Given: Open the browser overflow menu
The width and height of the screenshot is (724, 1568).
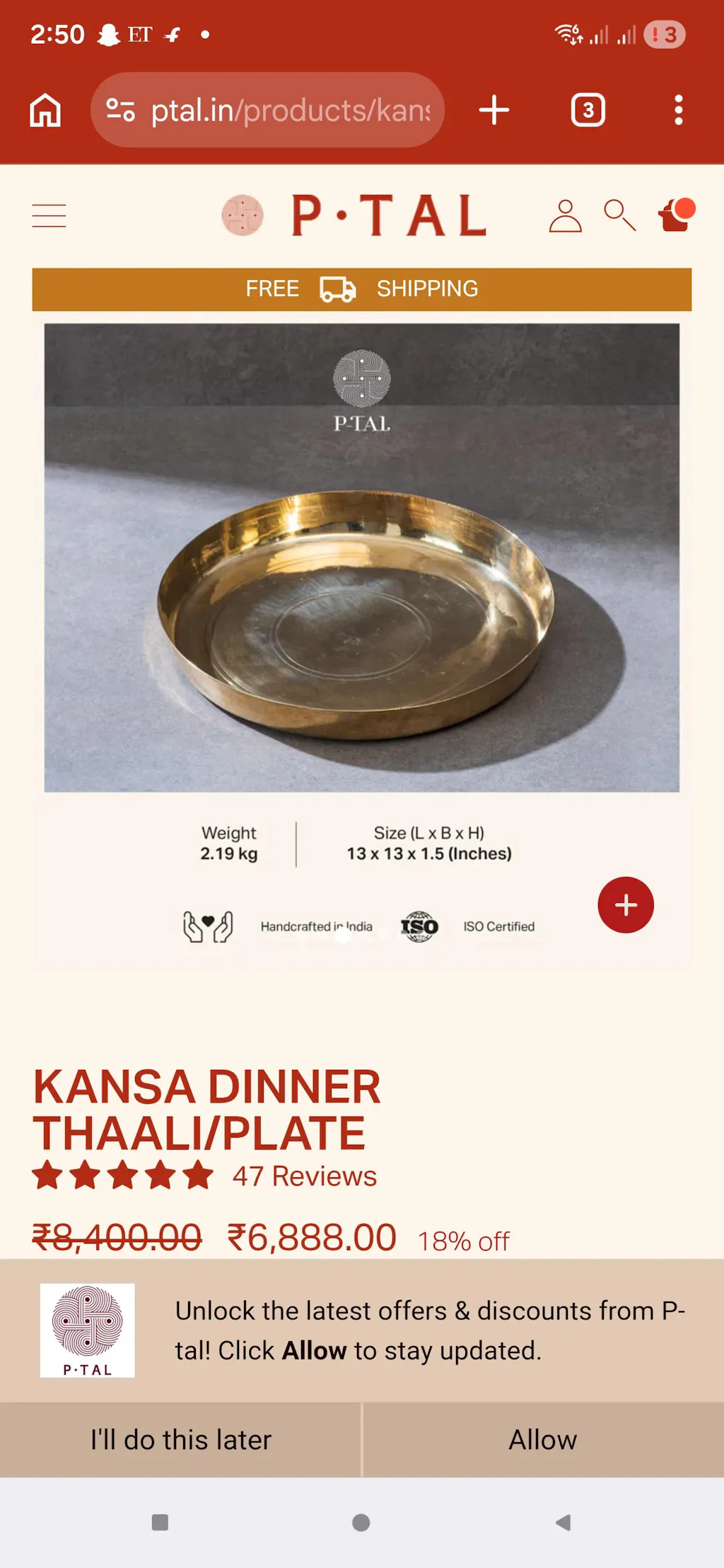Looking at the screenshot, I should [x=678, y=110].
